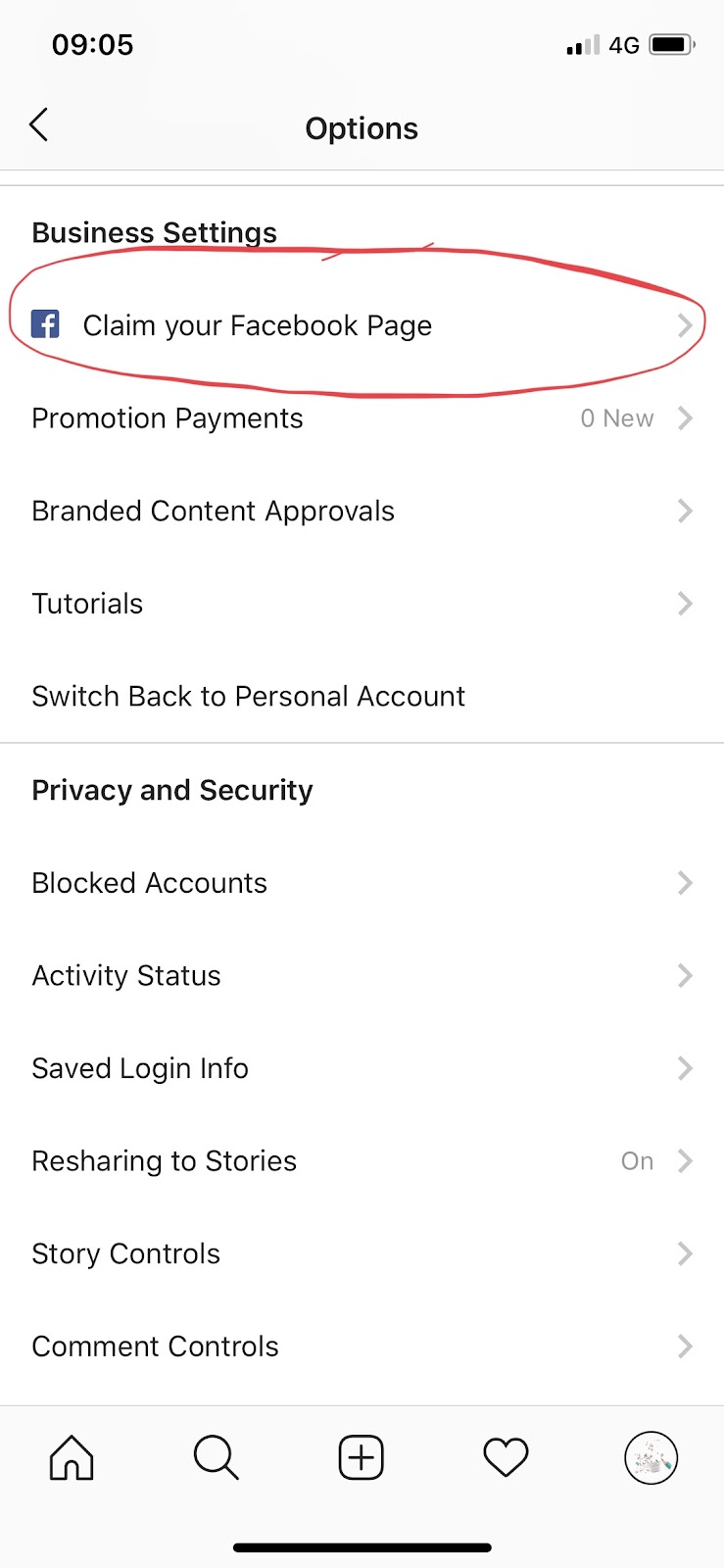
Task: Switch to the Profile tab
Action: [652, 1457]
